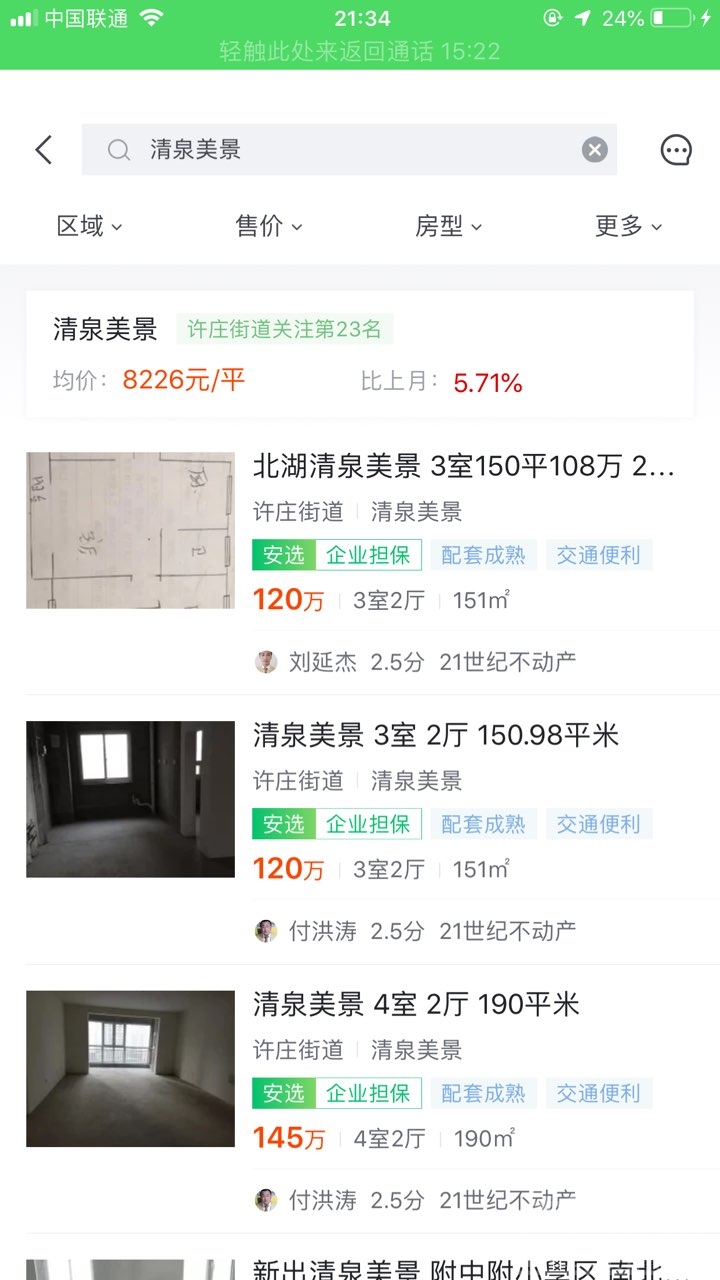Open the messages chat bubble icon

(x=676, y=150)
